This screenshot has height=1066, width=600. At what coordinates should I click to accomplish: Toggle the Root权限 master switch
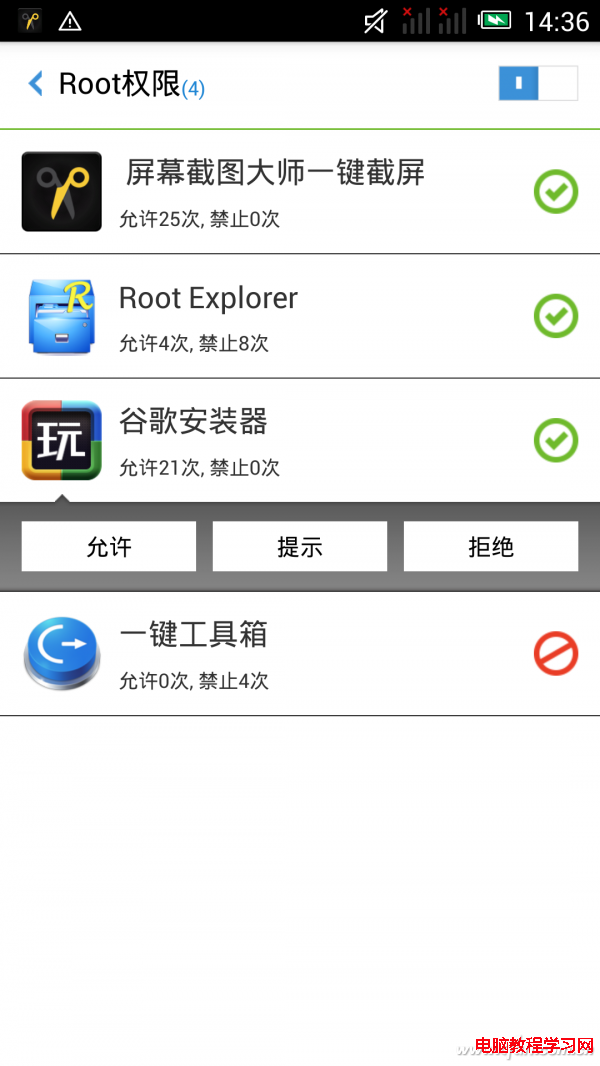[x=538, y=84]
